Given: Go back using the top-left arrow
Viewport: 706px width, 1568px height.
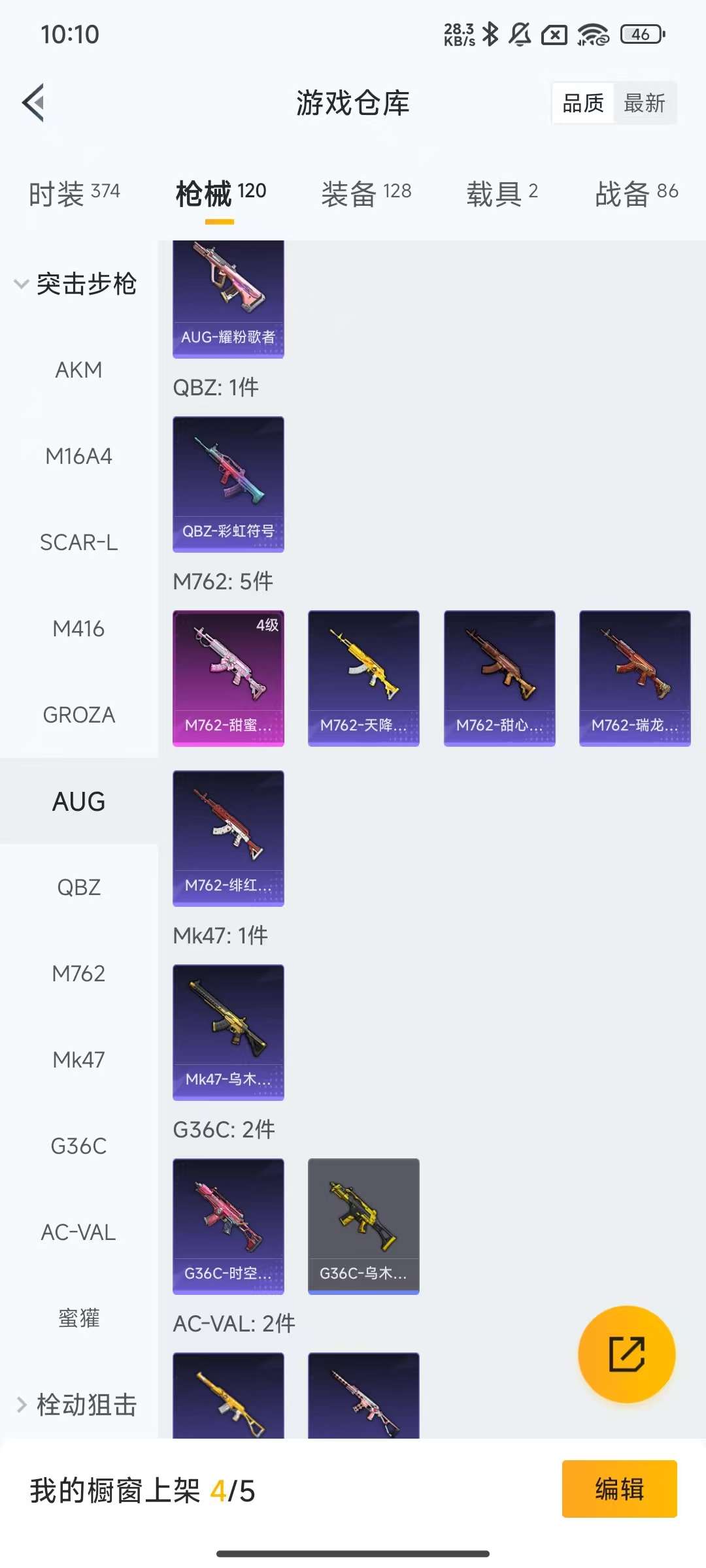Looking at the screenshot, I should tap(34, 103).
